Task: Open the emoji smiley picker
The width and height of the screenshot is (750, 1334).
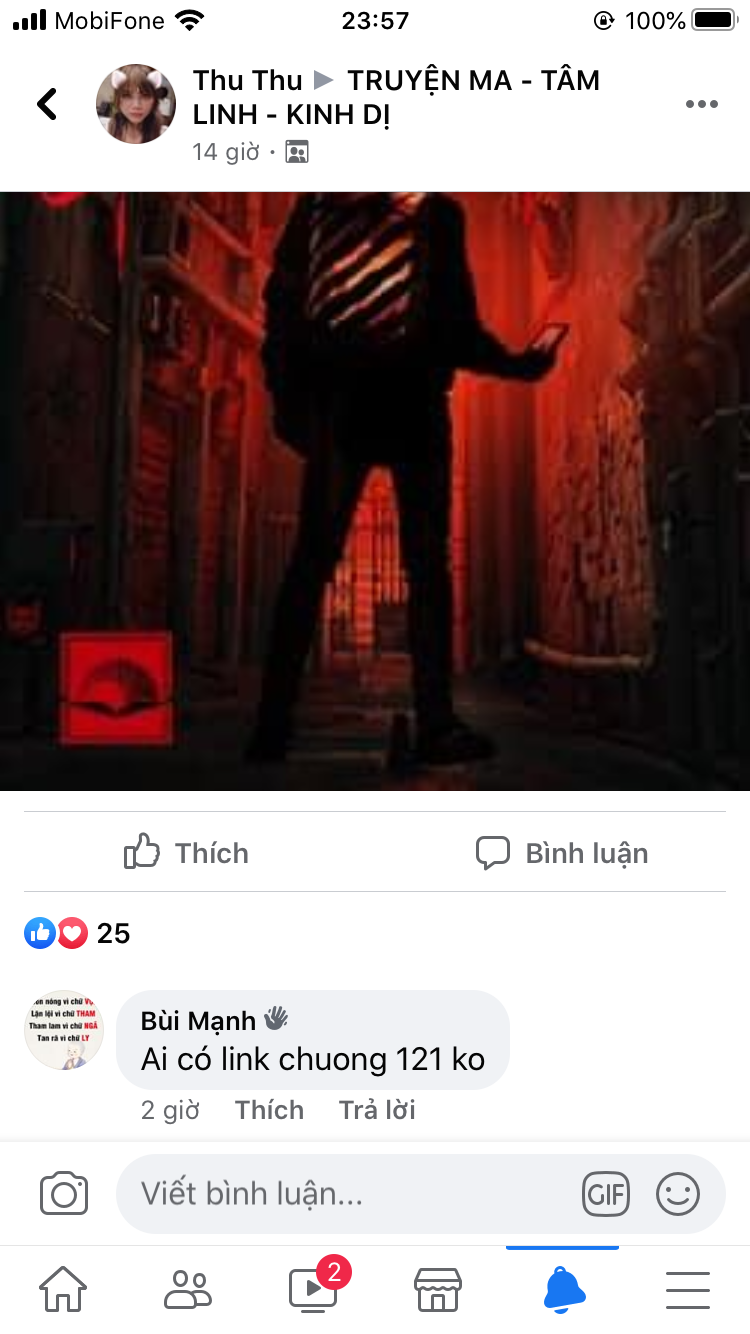Action: (x=678, y=1194)
